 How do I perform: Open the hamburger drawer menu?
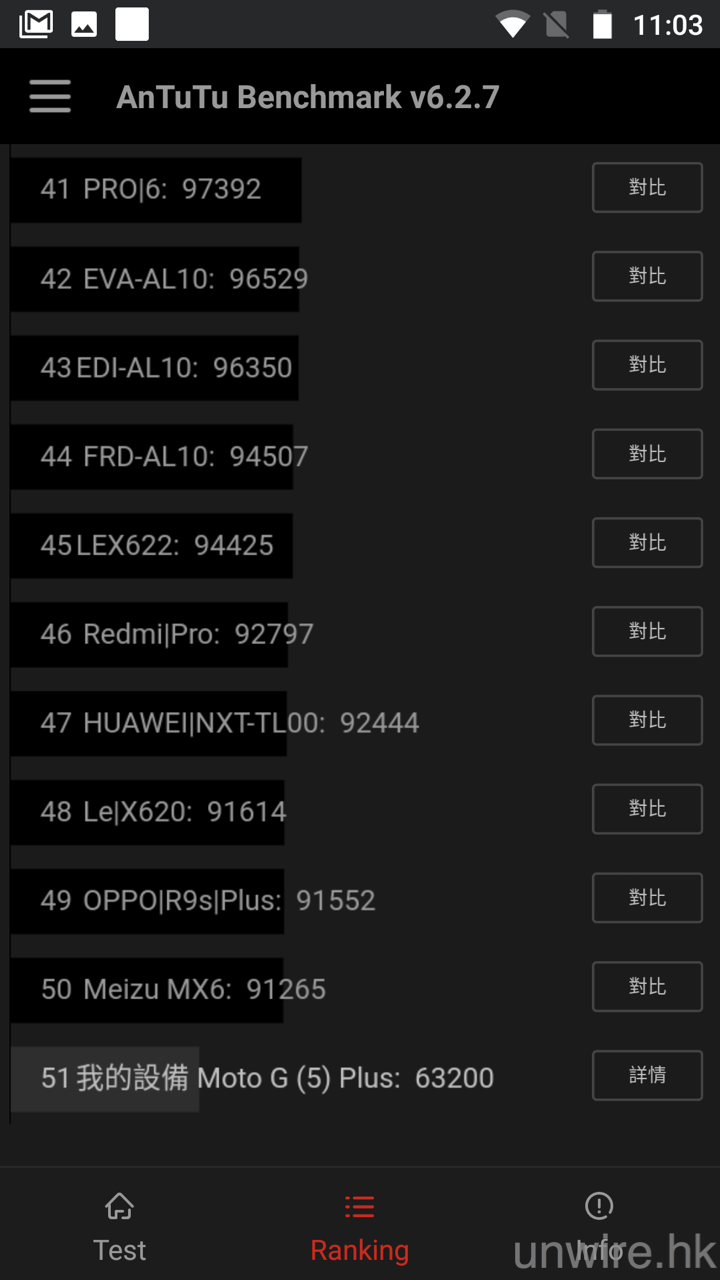click(x=50, y=97)
